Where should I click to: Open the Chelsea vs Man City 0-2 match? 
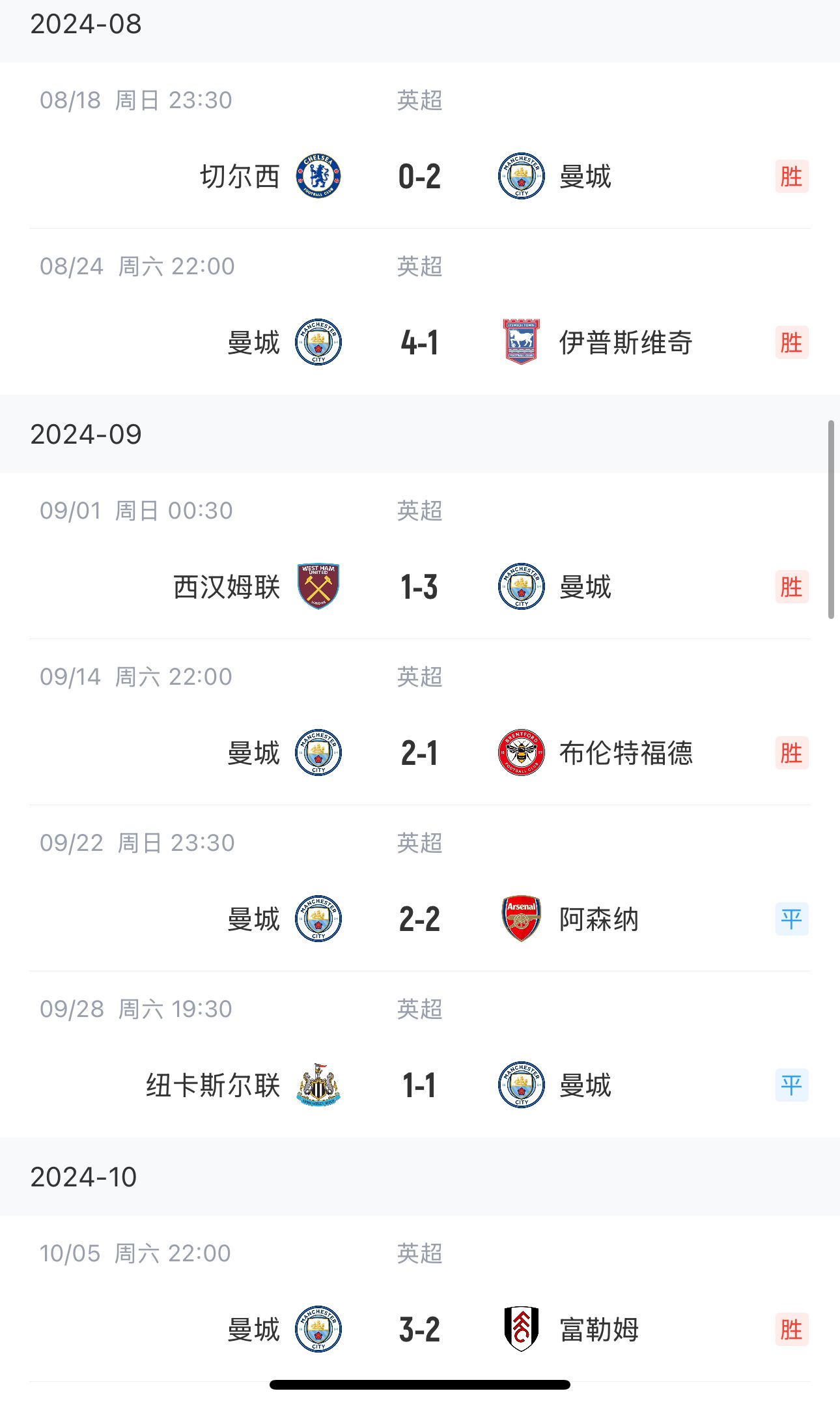pos(419,177)
